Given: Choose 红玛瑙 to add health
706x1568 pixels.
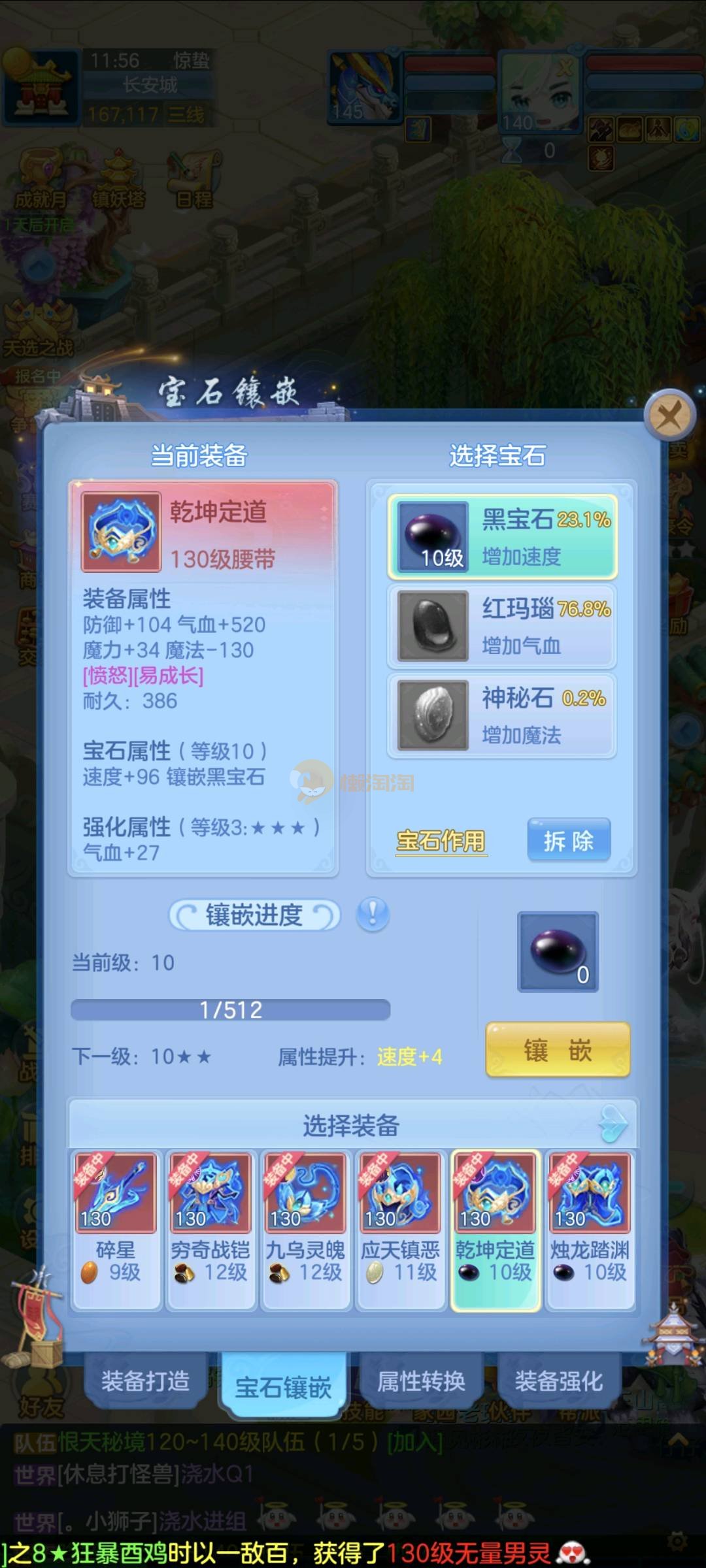Looking at the screenshot, I should [x=502, y=626].
